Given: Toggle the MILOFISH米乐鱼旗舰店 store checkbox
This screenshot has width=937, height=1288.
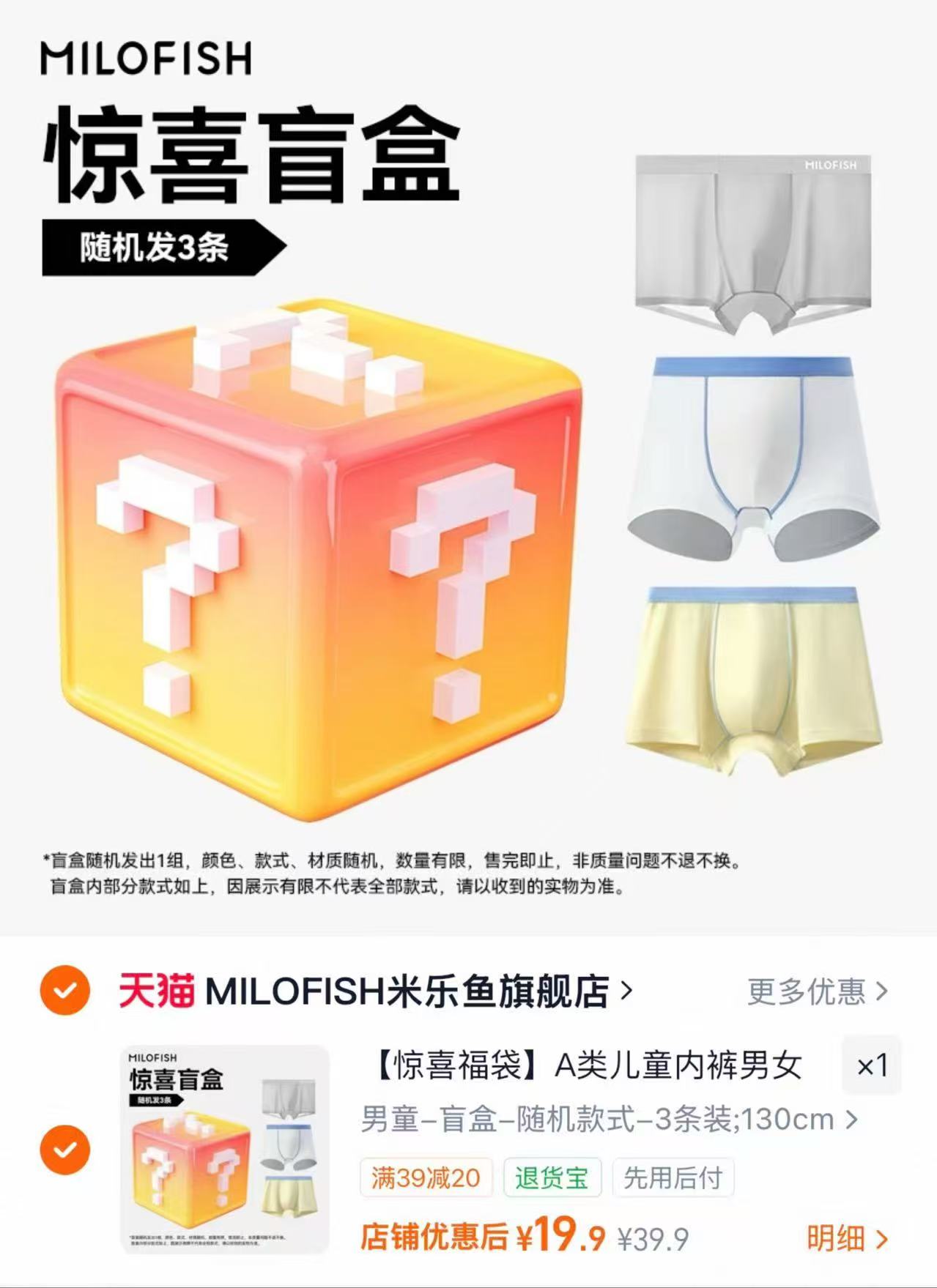Looking at the screenshot, I should click(65, 991).
